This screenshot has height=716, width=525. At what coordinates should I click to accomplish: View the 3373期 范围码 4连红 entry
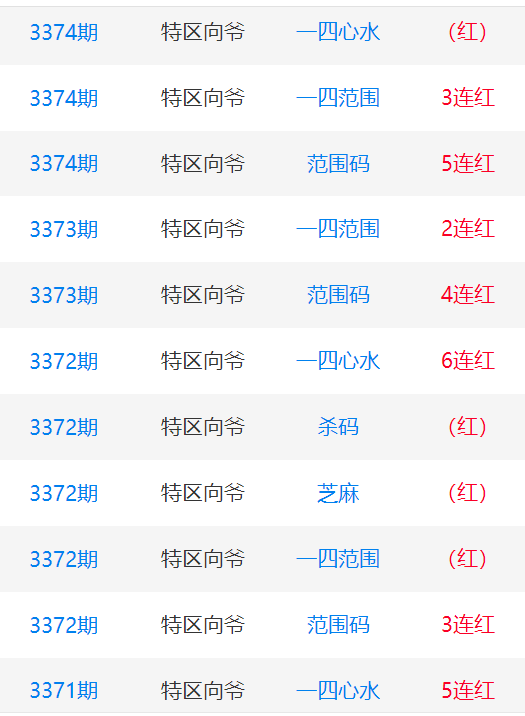tap(262, 295)
